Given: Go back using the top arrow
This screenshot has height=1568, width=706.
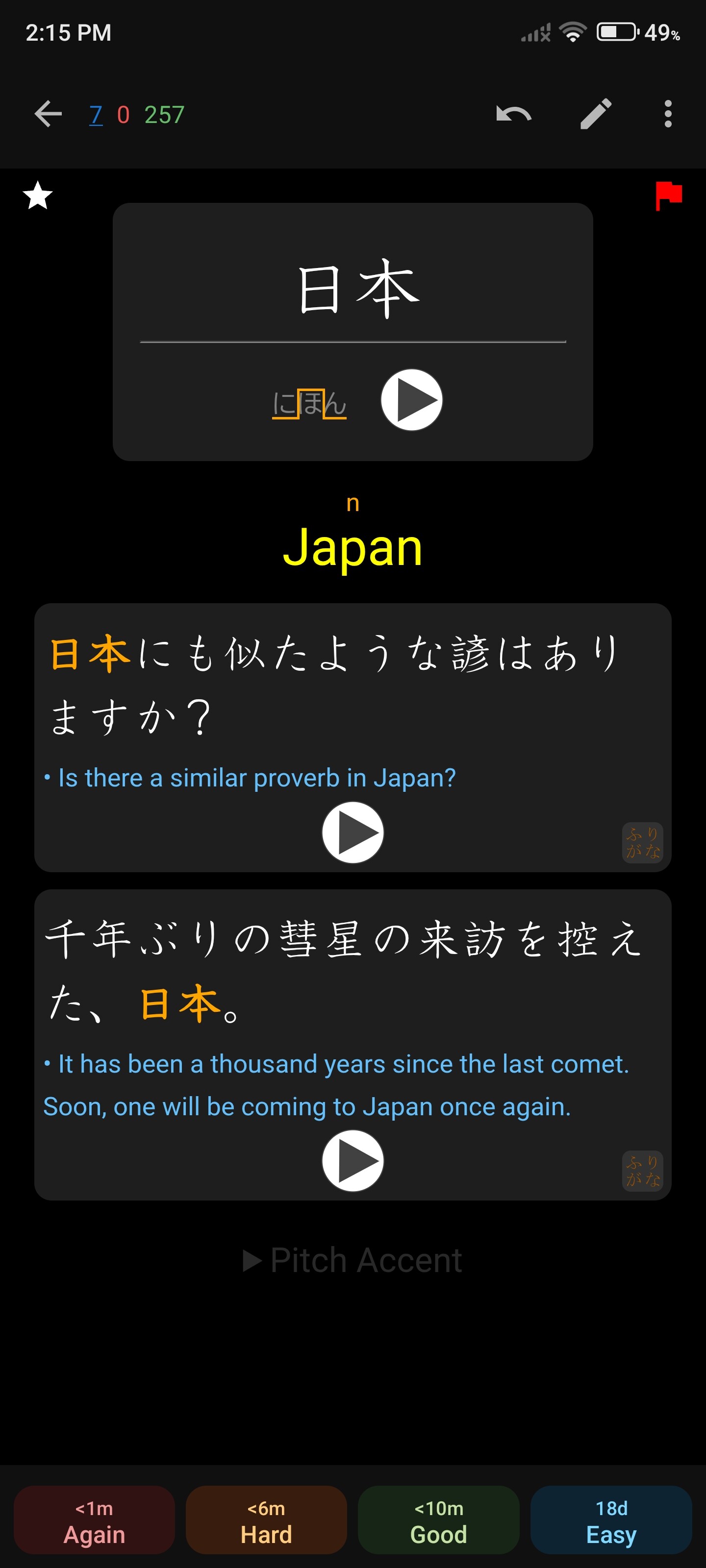Looking at the screenshot, I should (48, 114).
